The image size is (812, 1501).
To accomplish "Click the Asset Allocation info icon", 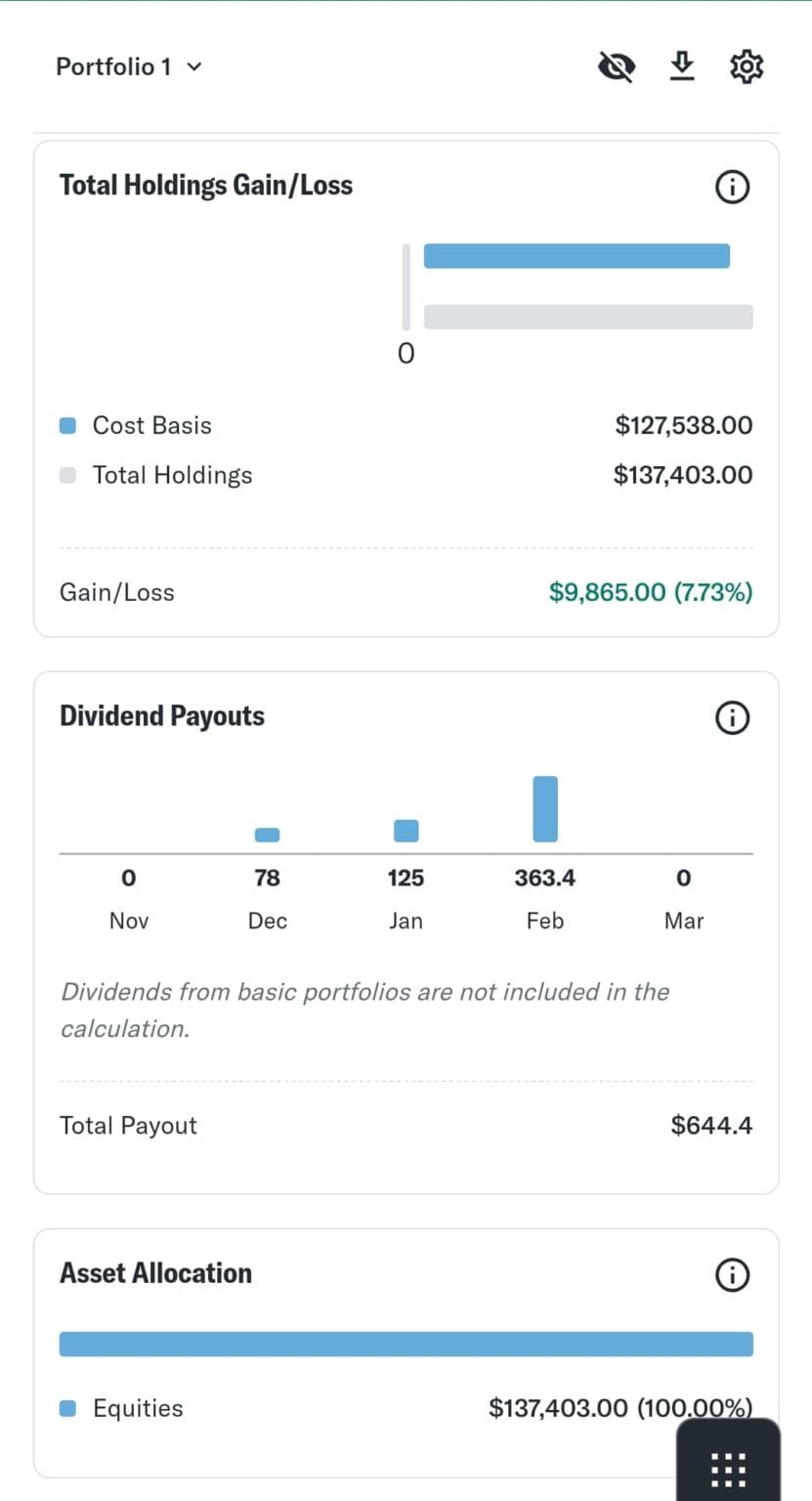I will coord(731,1274).
